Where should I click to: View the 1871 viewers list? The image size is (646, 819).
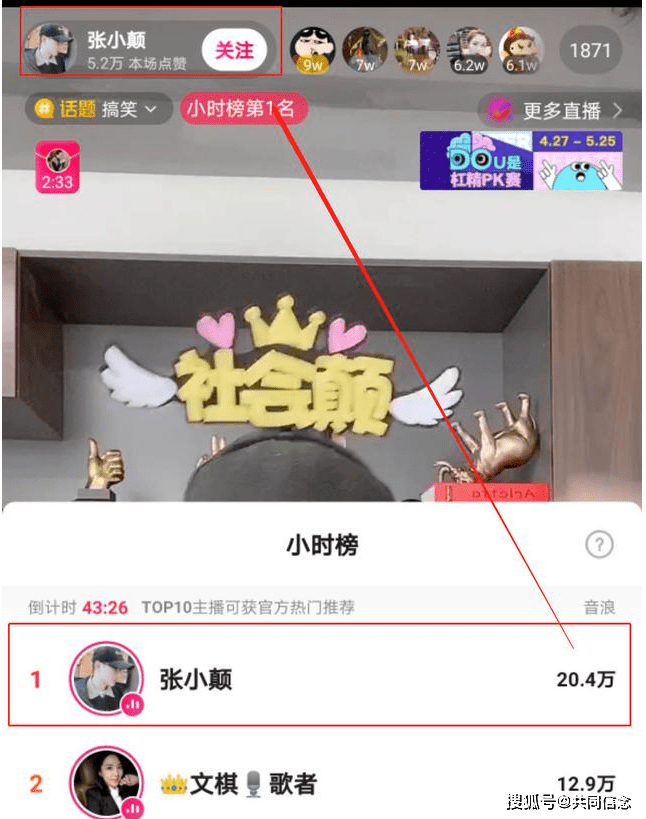[589, 50]
